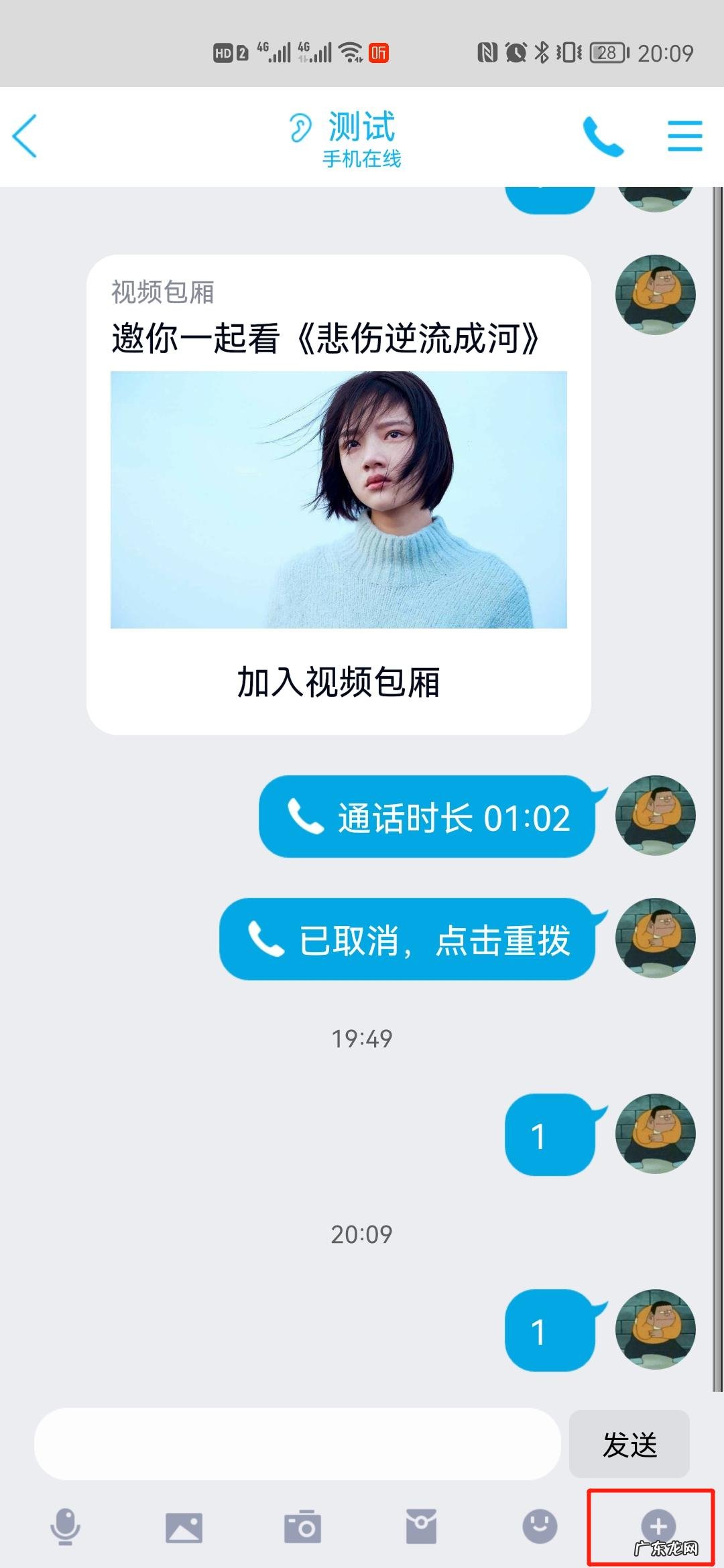This screenshot has width=724, height=1568.
Task: Tap the 发送 button
Action: point(629,1444)
